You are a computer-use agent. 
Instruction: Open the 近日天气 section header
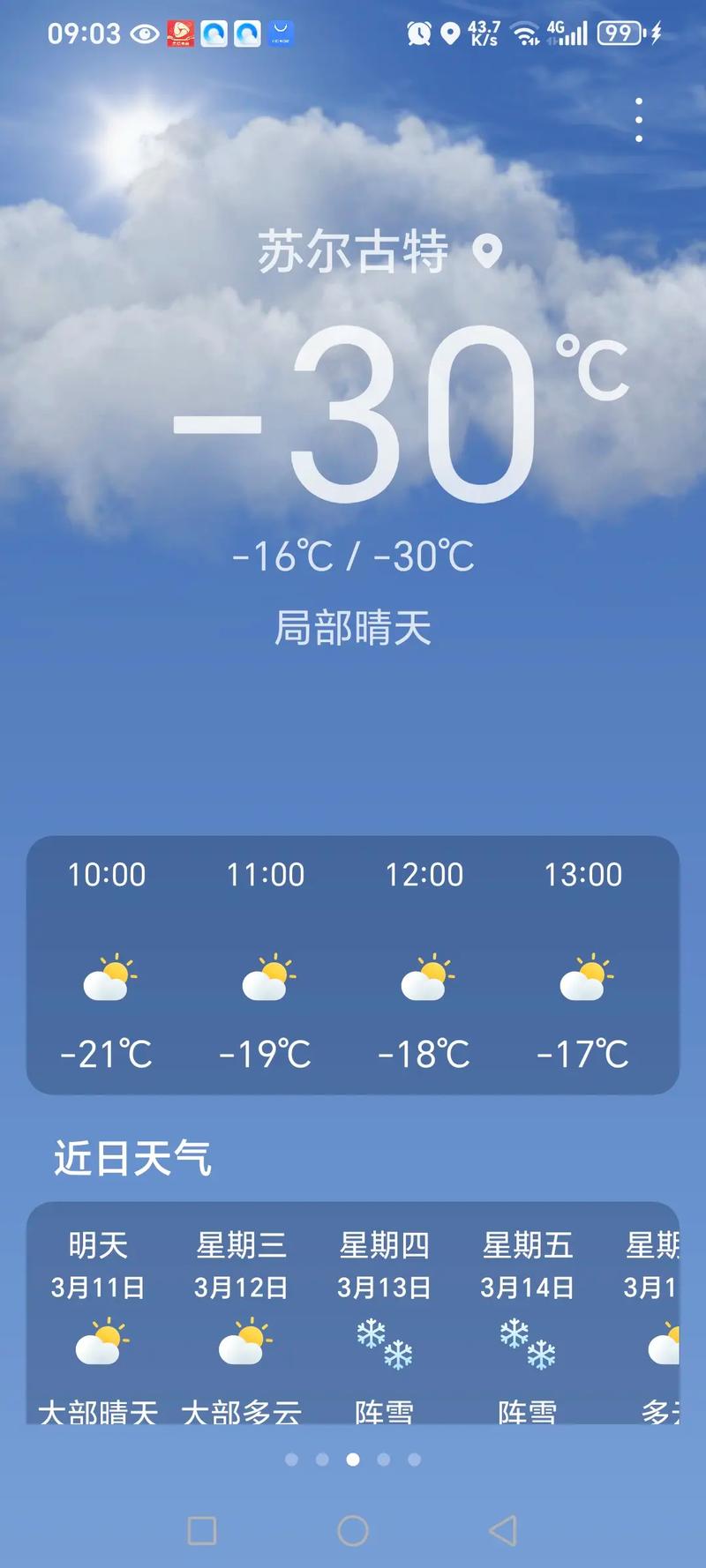tap(131, 1159)
